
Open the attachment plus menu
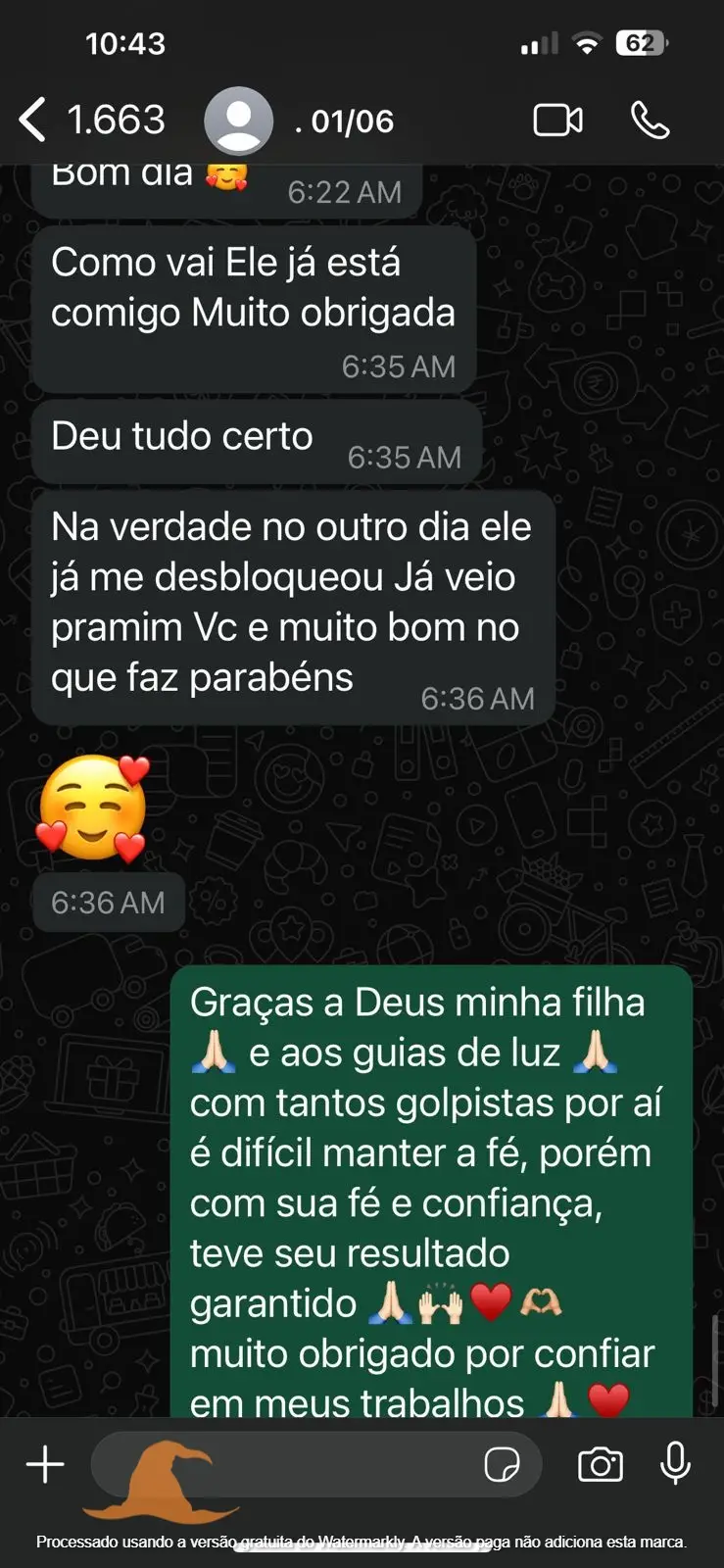pos(45,1465)
